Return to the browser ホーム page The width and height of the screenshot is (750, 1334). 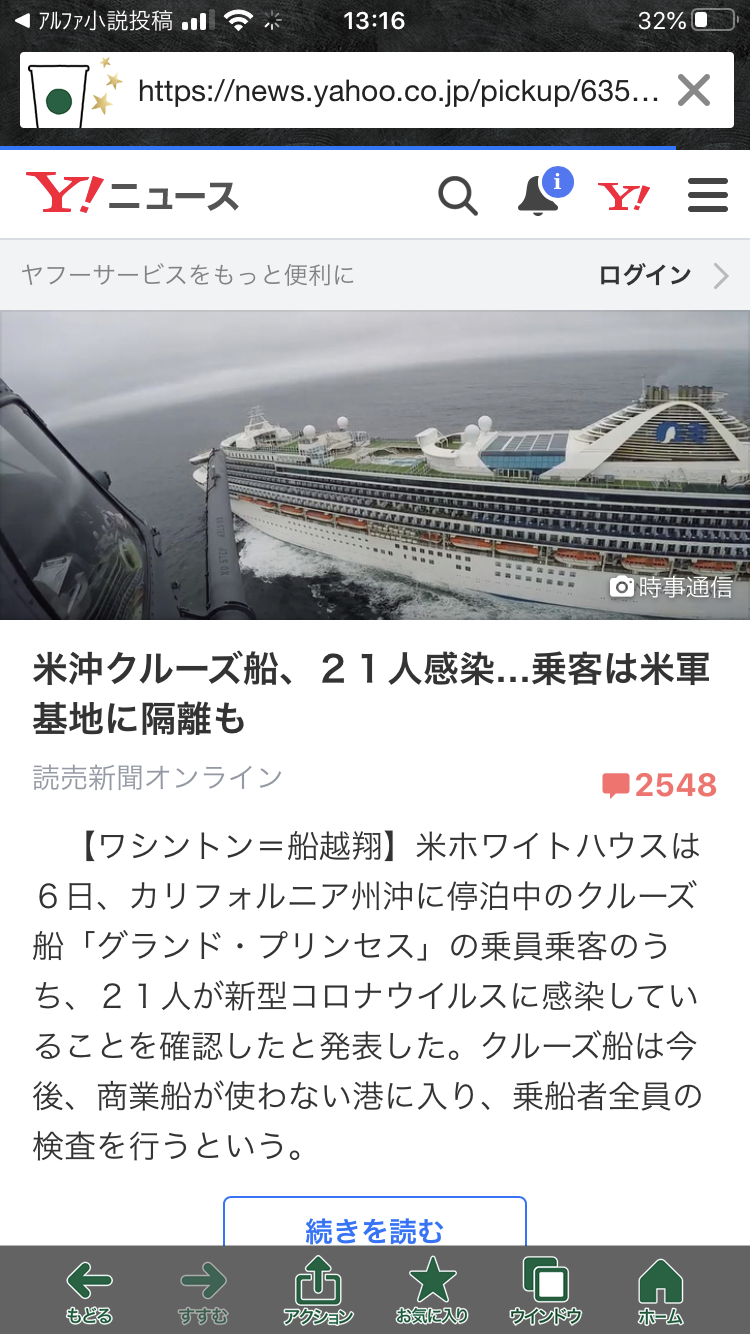pyautogui.click(x=660, y=1292)
